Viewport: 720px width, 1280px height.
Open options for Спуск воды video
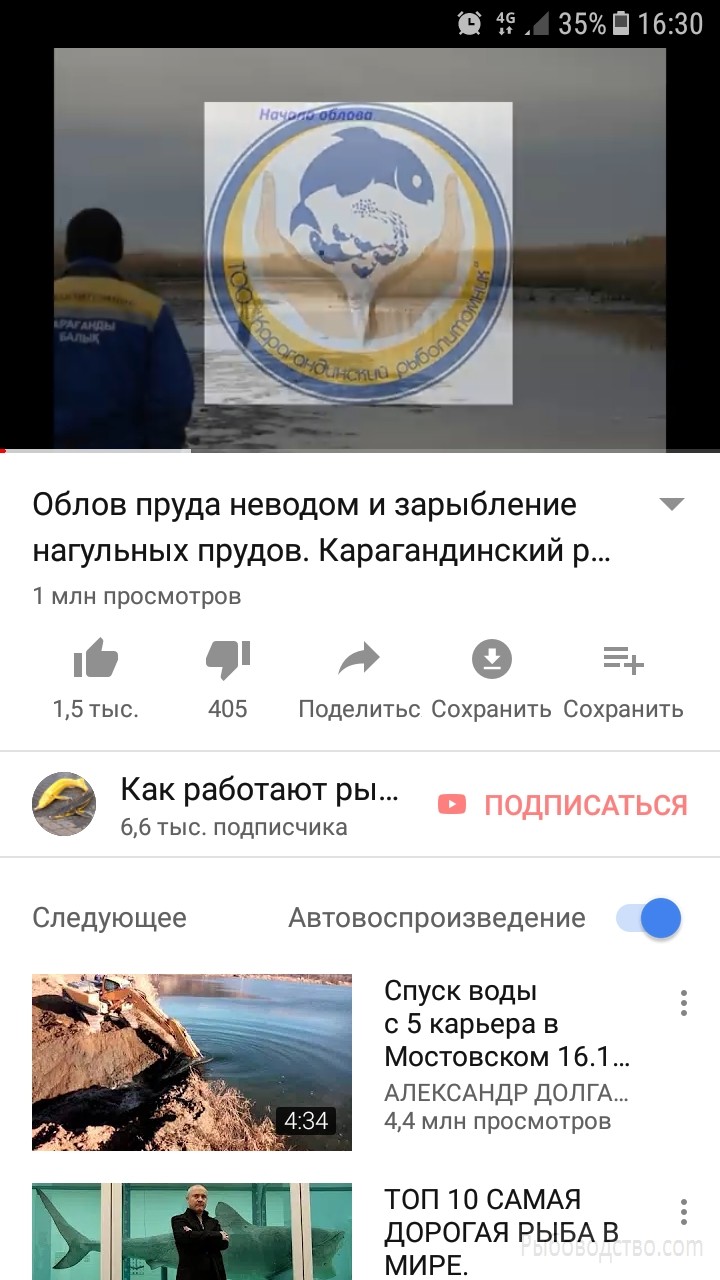click(684, 1003)
